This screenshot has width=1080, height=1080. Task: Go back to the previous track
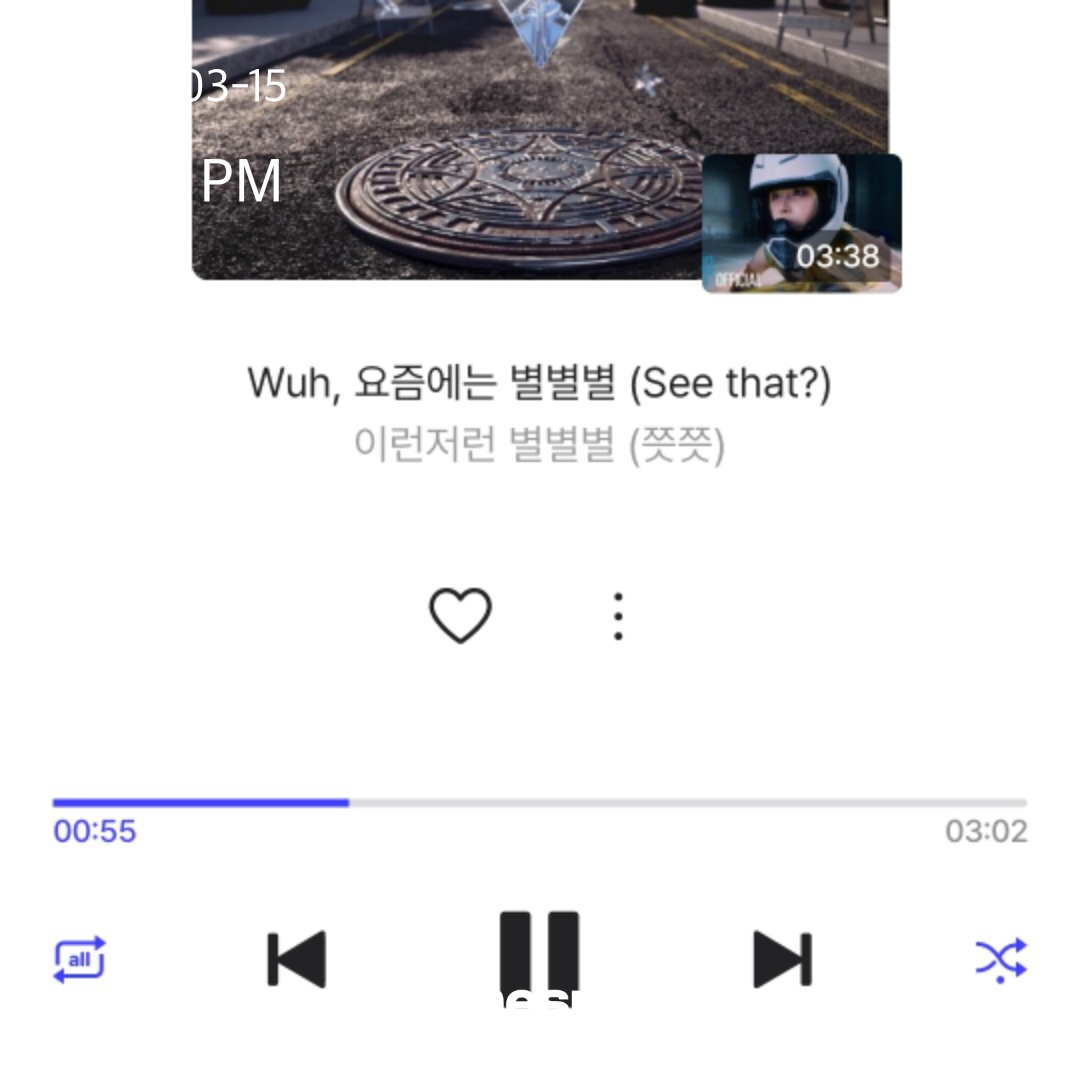click(x=297, y=959)
